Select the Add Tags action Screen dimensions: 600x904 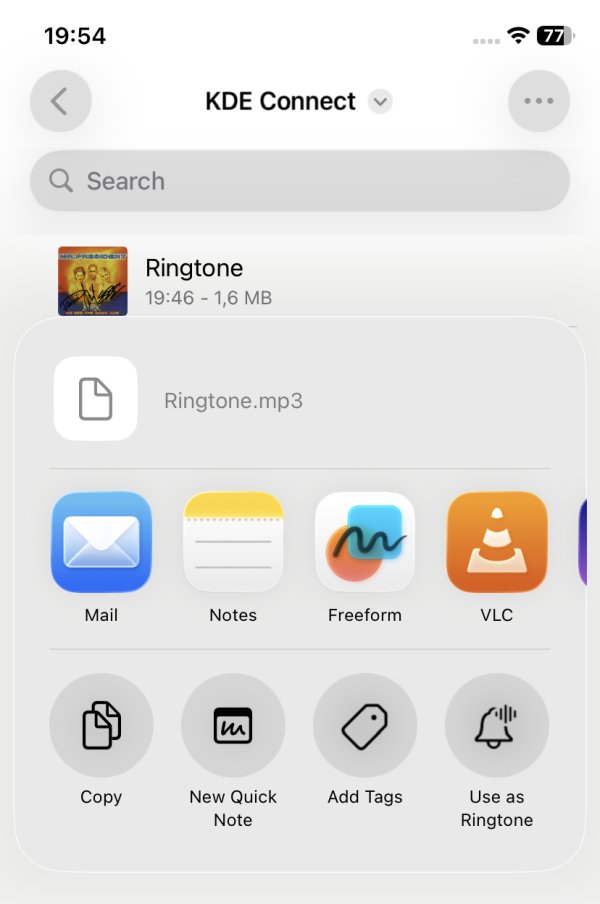[x=365, y=725]
